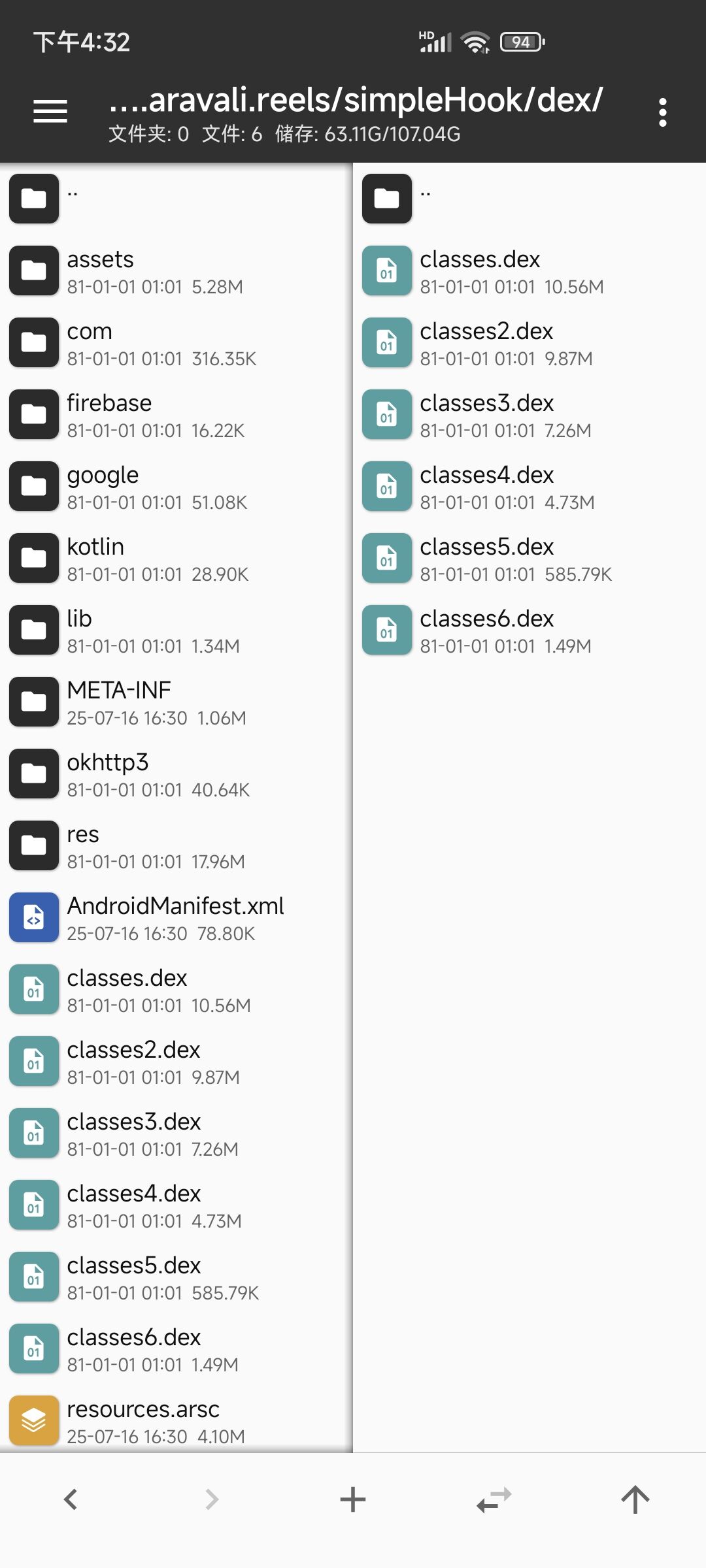This screenshot has width=706, height=1568.
Task: Open the res folder
Action: pyautogui.click(x=176, y=845)
